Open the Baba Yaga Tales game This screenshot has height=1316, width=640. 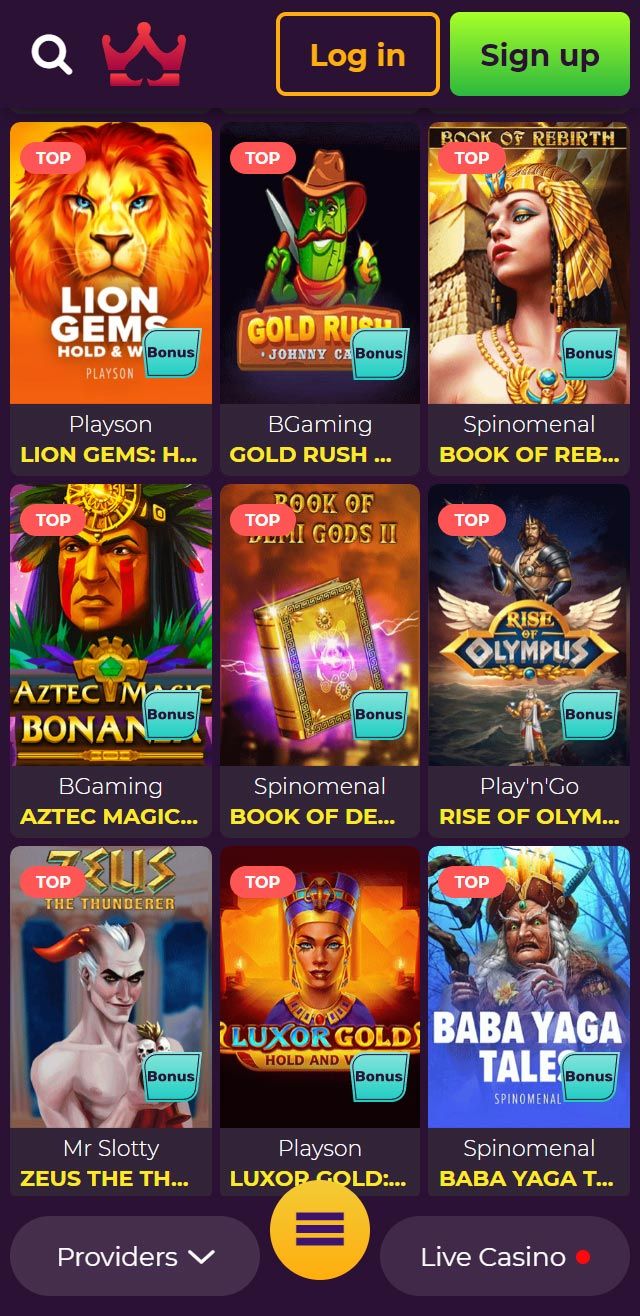529,987
